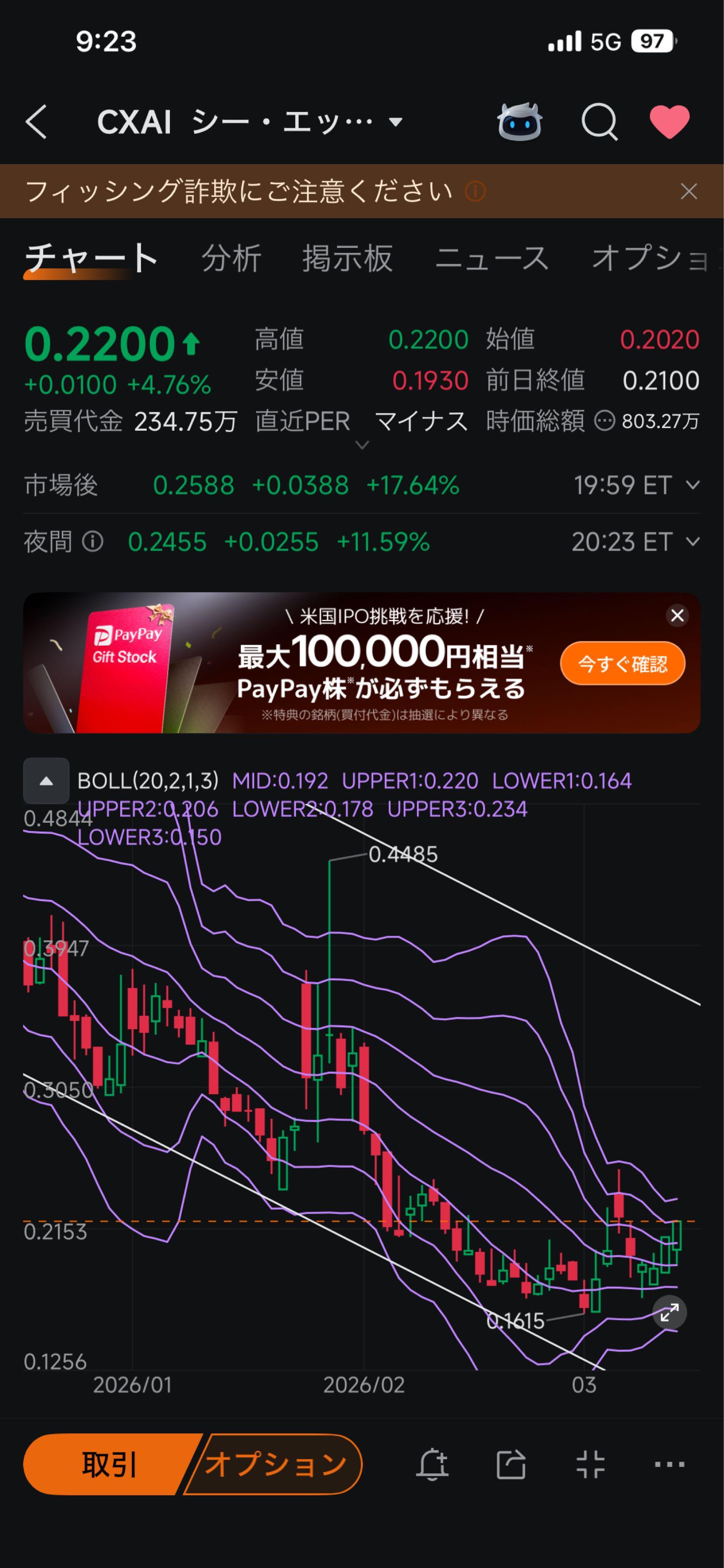Expand the 市場後 after-hours row

[x=692, y=485]
